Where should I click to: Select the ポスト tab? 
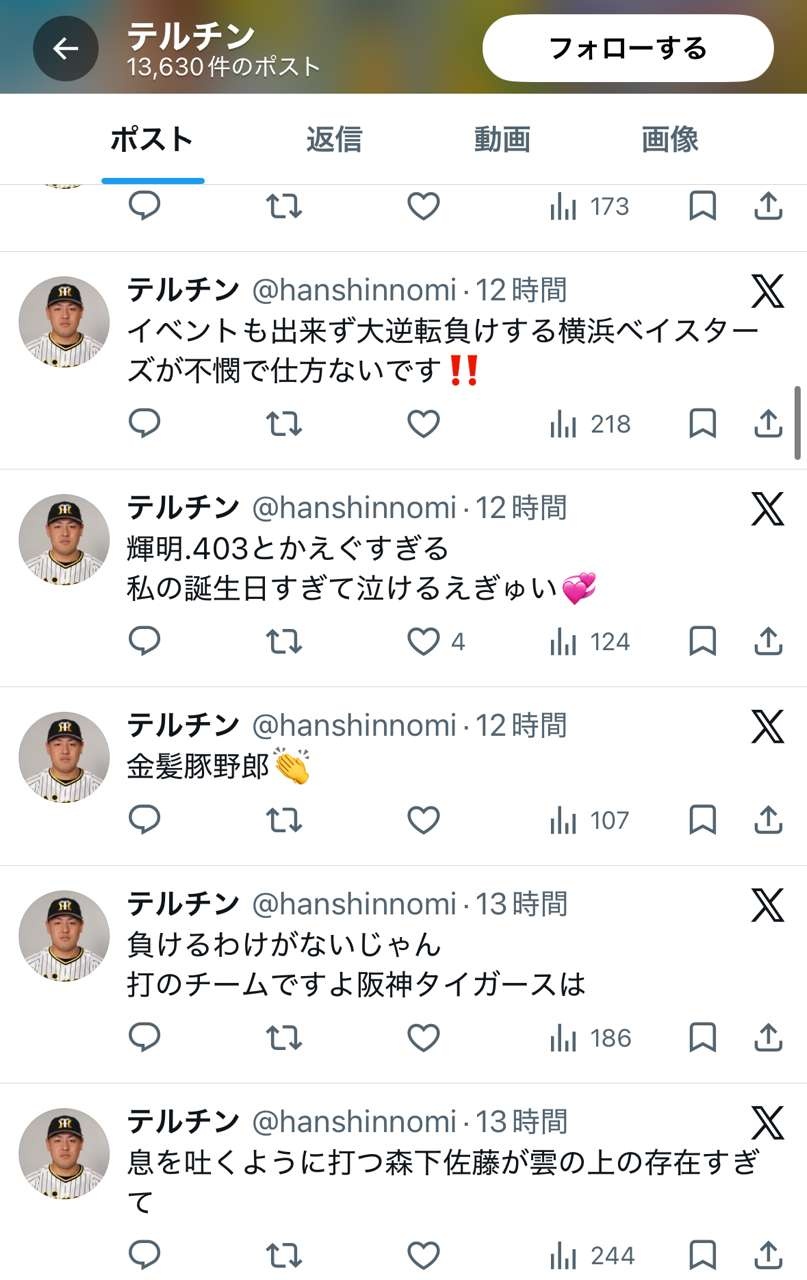click(152, 139)
